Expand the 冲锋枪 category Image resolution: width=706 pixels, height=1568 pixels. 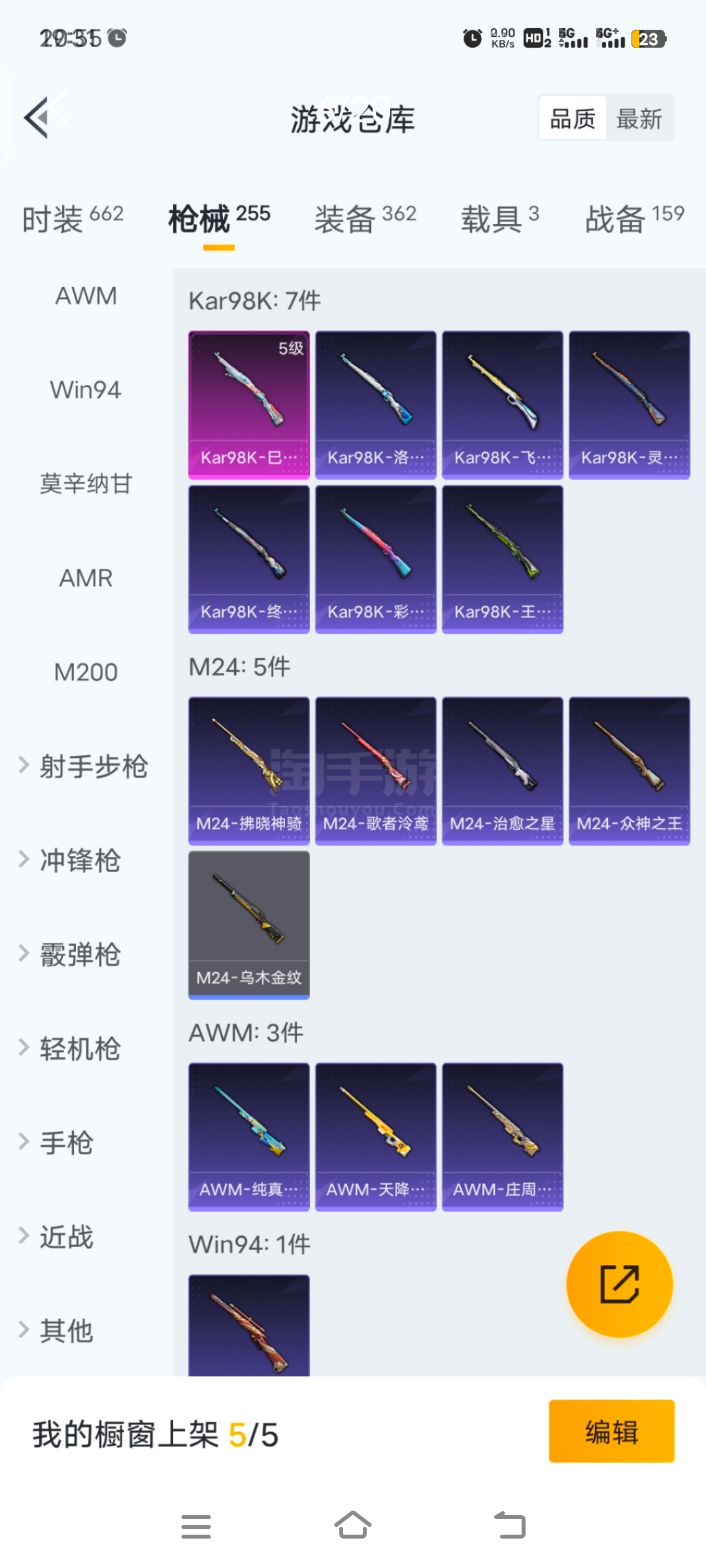(71, 860)
